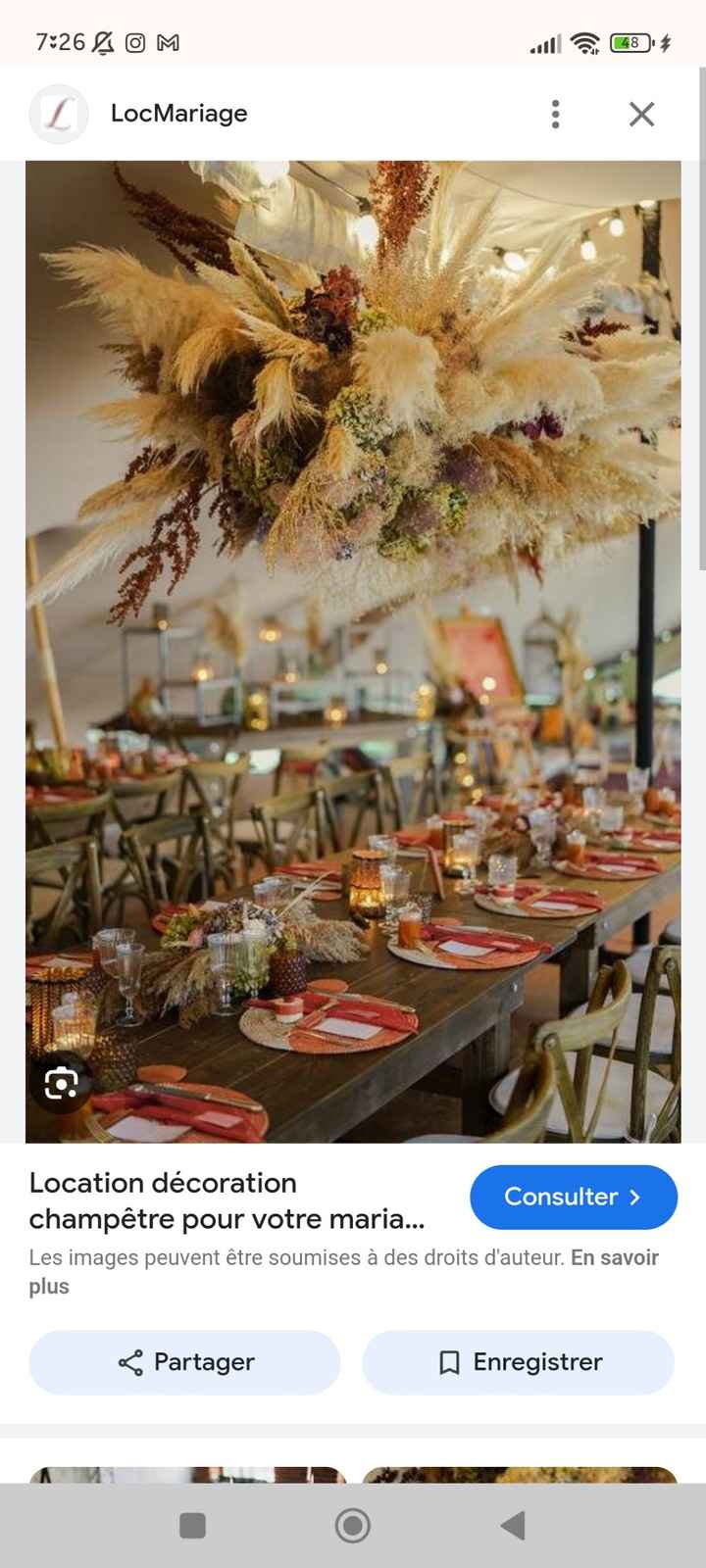Save image with Enregistrer button
This screenshot has width=706, height=1568.
(x=518, y=1362)
